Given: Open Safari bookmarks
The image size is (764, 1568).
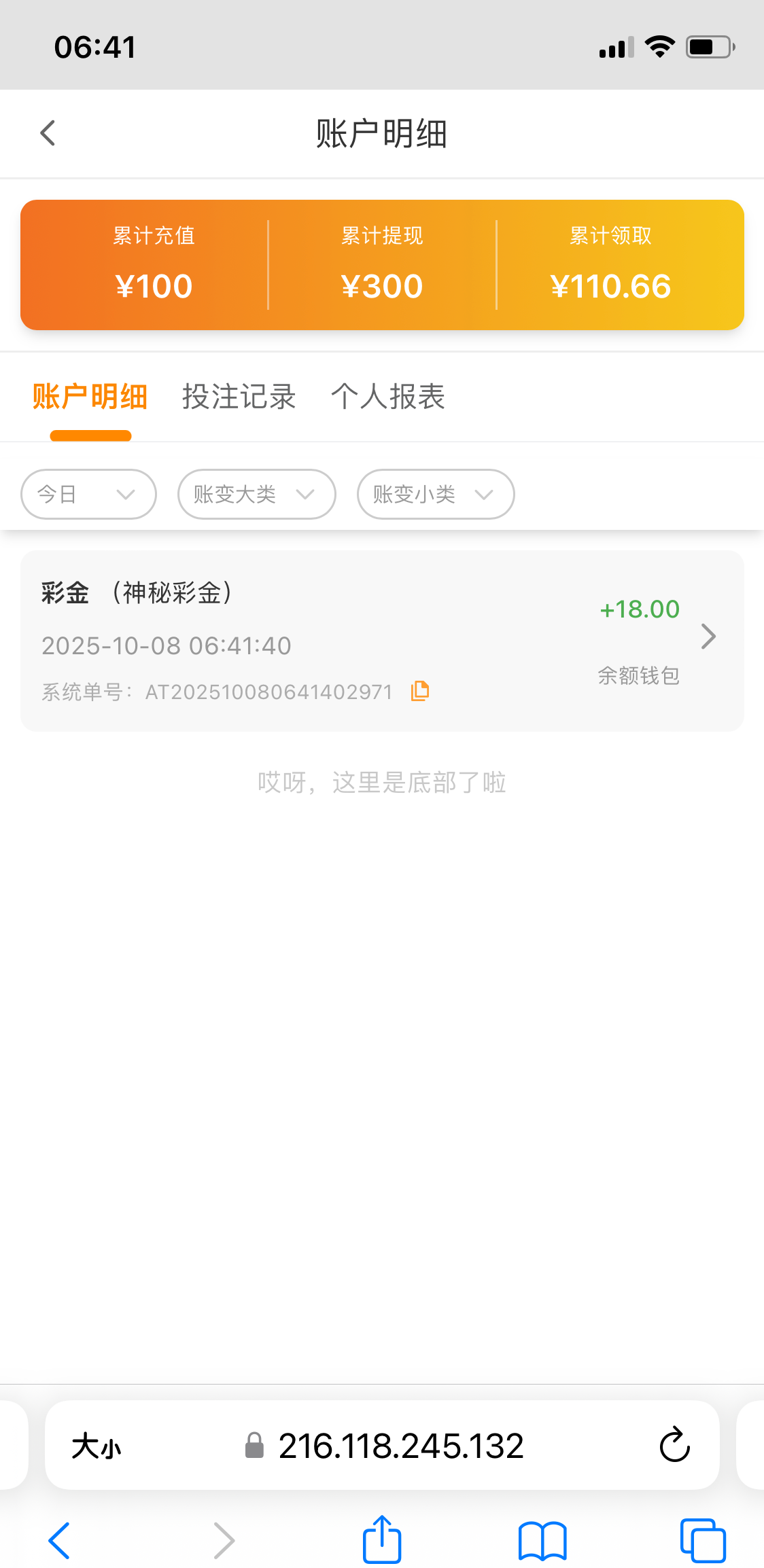Looking at the screenshot, I should [x=542, y=1540].
